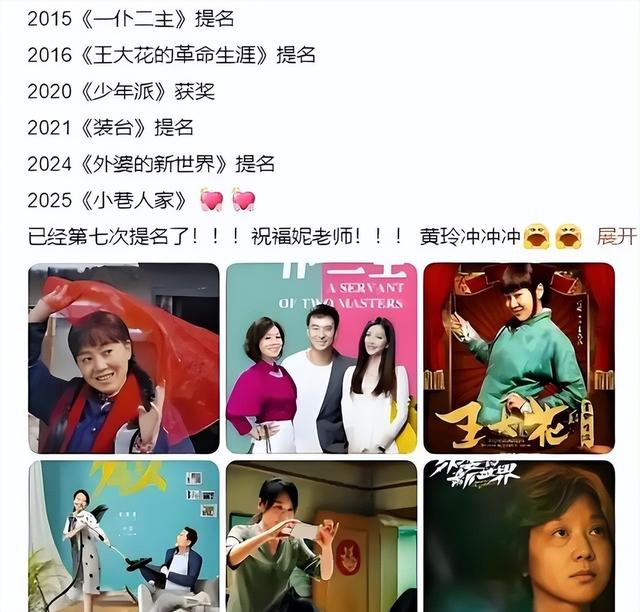View the A Servant of Two Masters poster image
The image size is (640, 612).
coord(321,358)
